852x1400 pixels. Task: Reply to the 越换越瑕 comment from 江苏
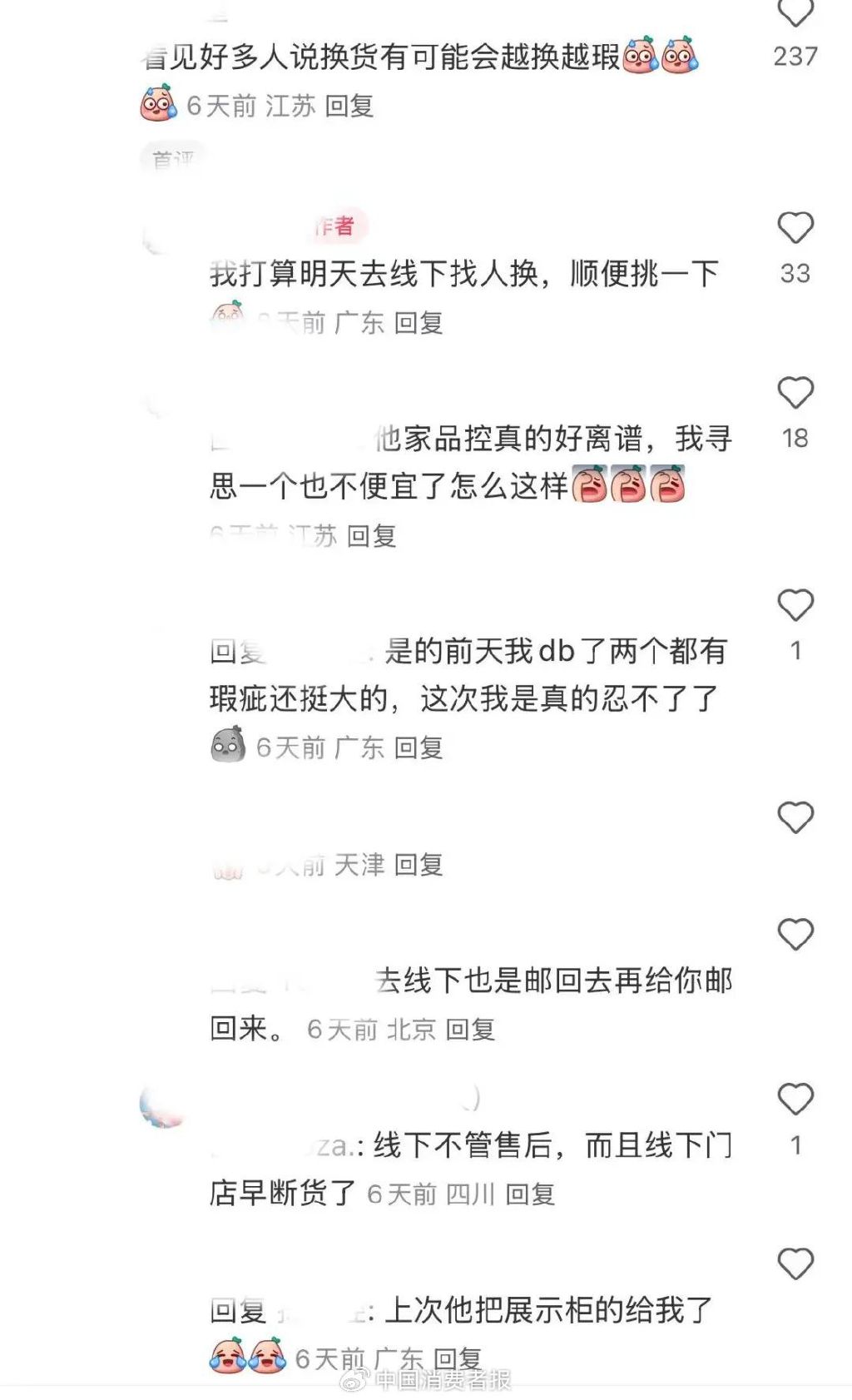click(349, 106)
